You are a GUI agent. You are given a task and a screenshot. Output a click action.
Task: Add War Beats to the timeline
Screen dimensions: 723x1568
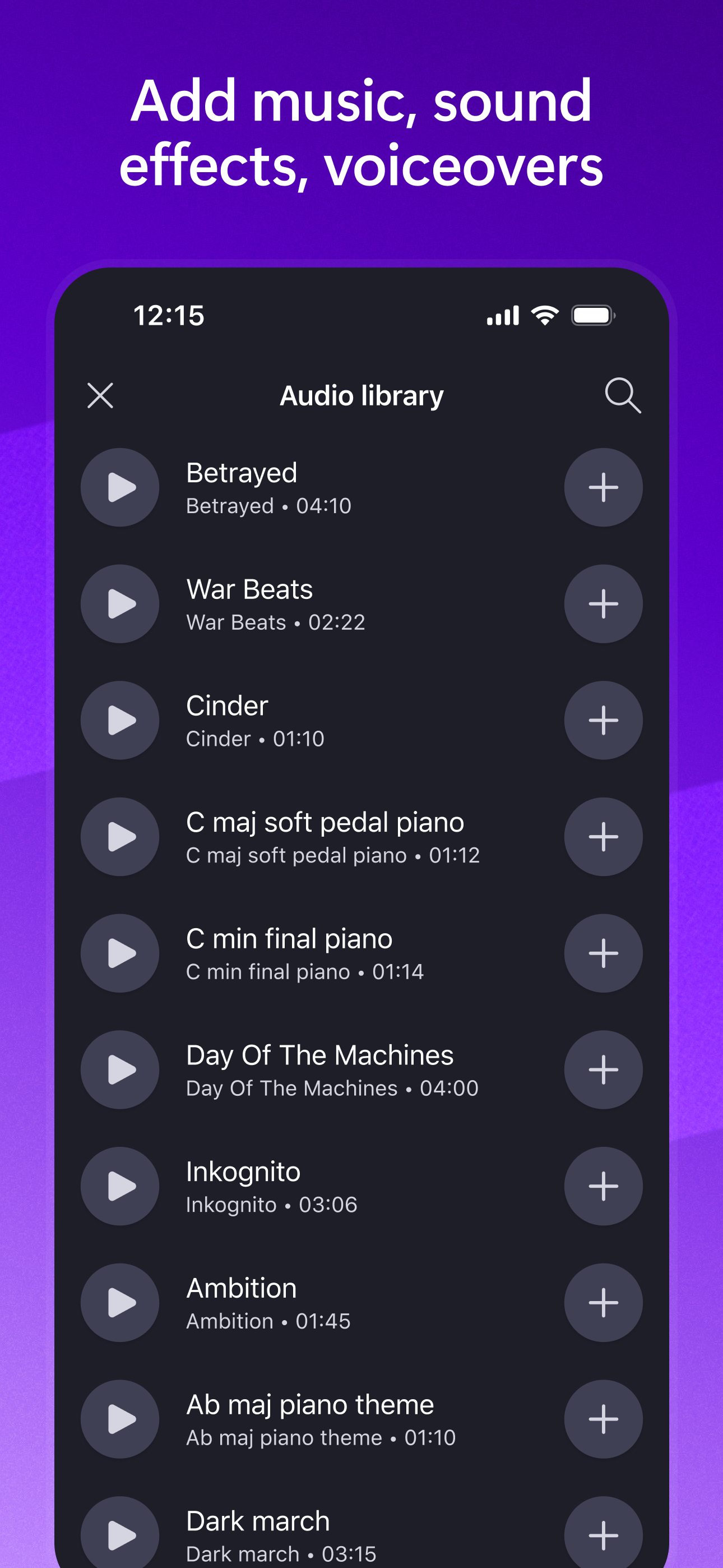[603, 603]
